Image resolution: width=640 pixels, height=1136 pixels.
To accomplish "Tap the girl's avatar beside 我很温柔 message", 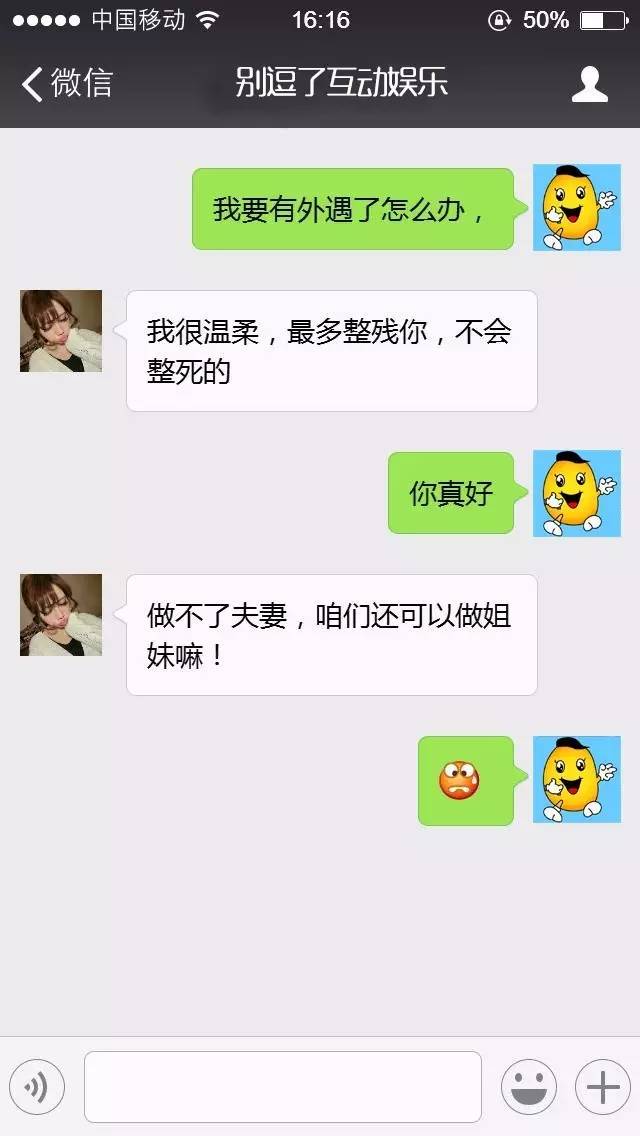I will coord(61,331).
